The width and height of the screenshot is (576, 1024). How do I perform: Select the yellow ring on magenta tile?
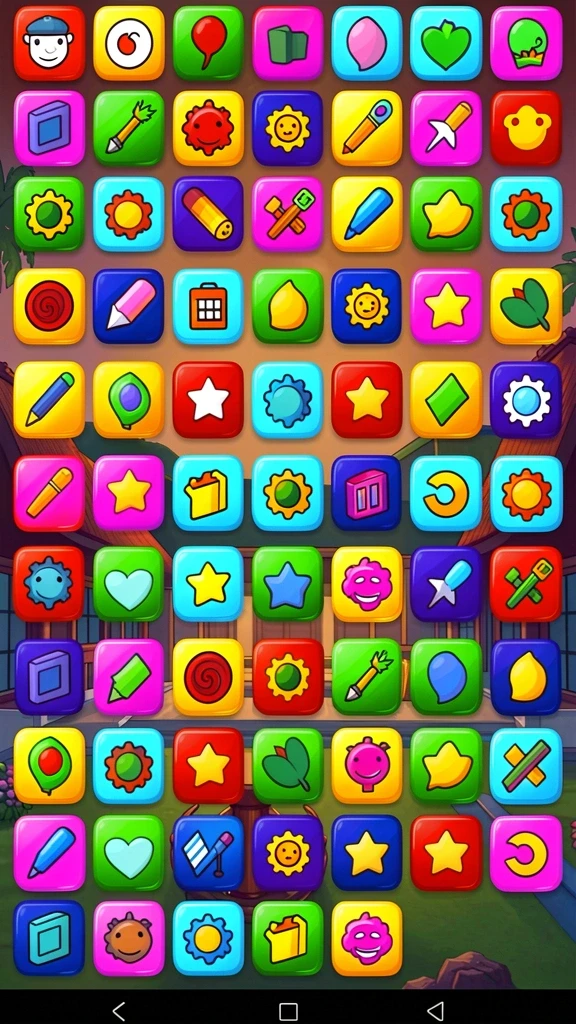point(526,852)
